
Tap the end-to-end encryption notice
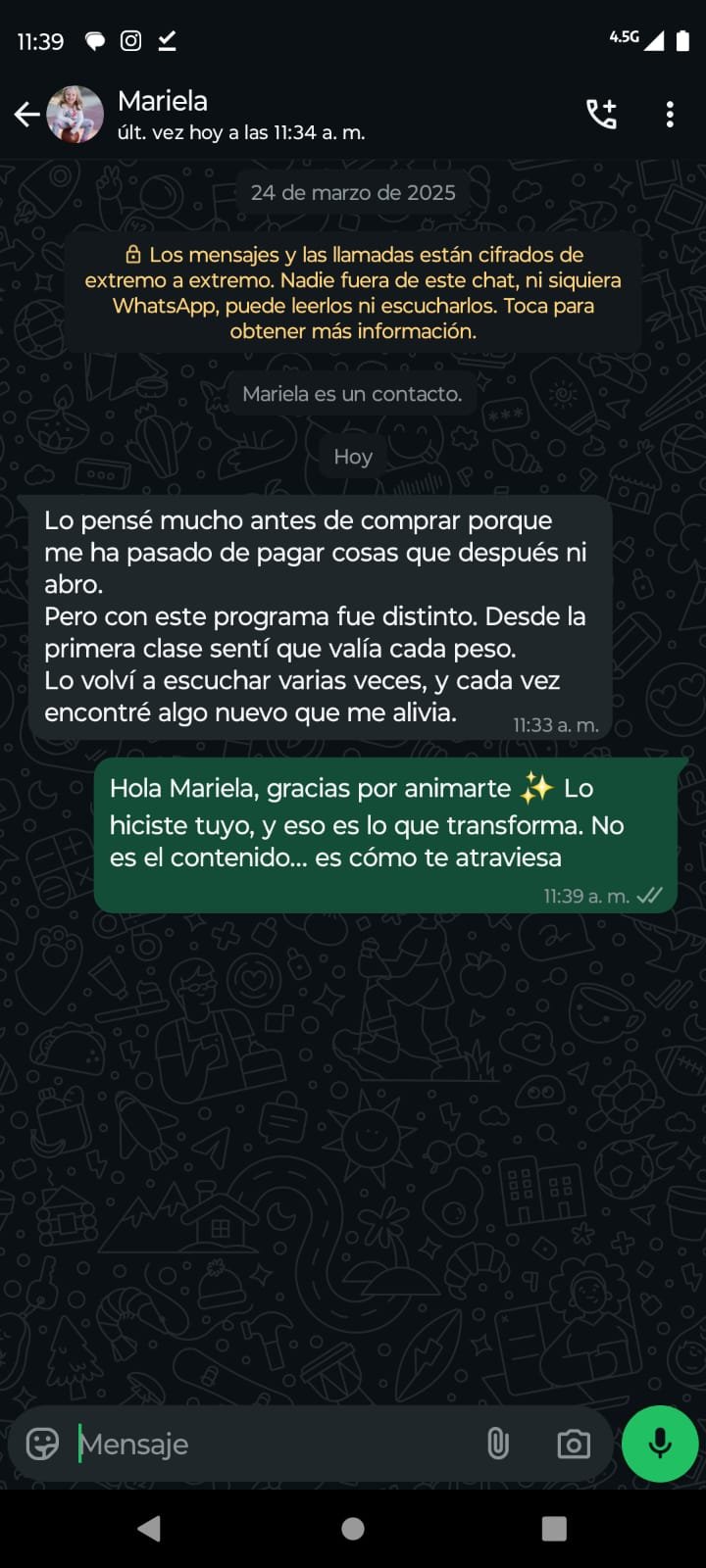point(353,292)
